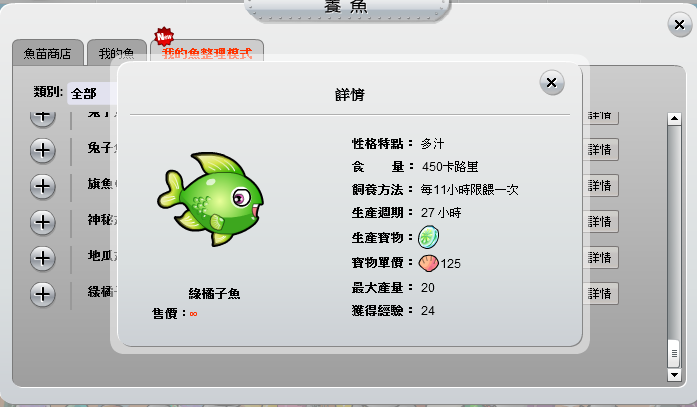Switch to the 魚苗商店 tab
This screenshot has height=407, width=697.
[x=47, y=54]
